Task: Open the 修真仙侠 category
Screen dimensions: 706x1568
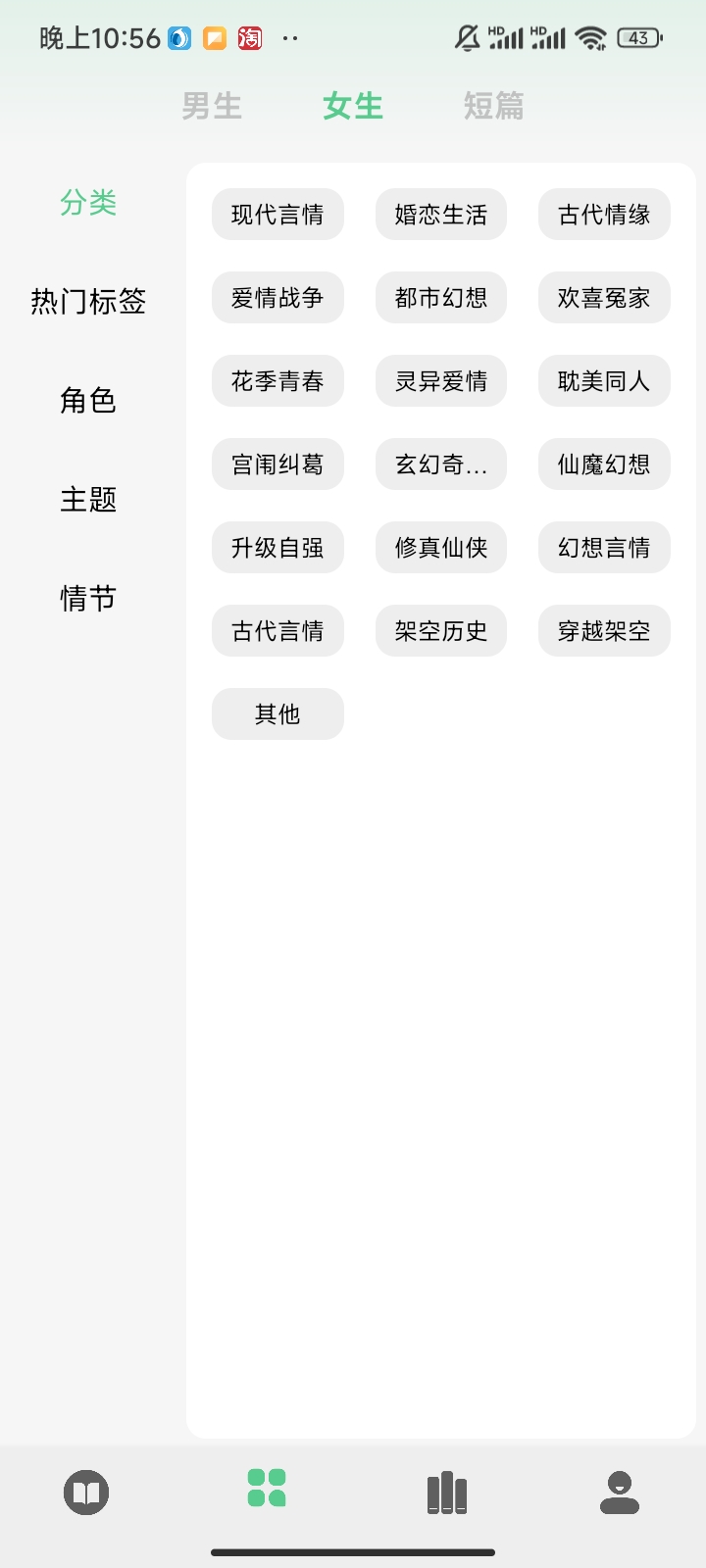Action: pyautogui.click(x=440, y=548)
